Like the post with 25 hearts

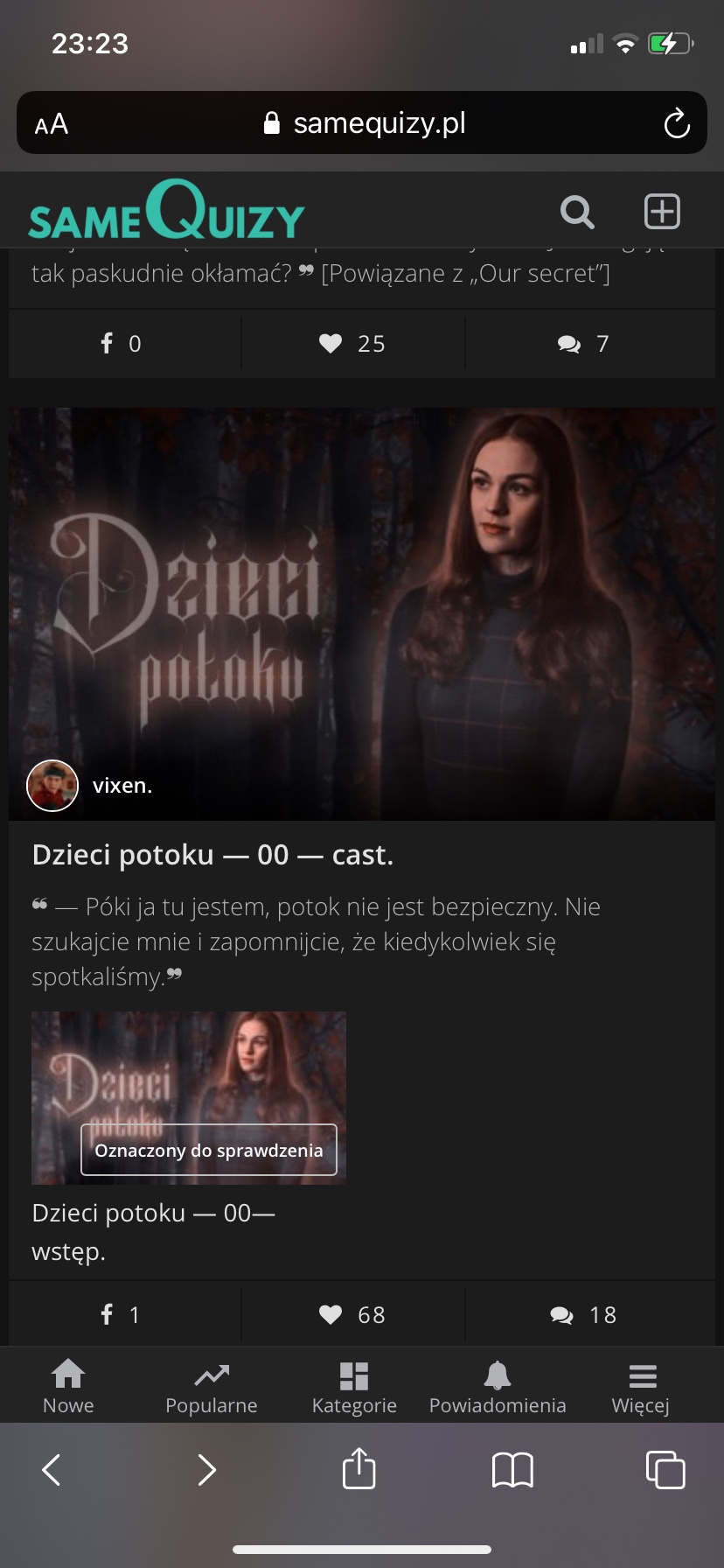click(x=352, y=343)
